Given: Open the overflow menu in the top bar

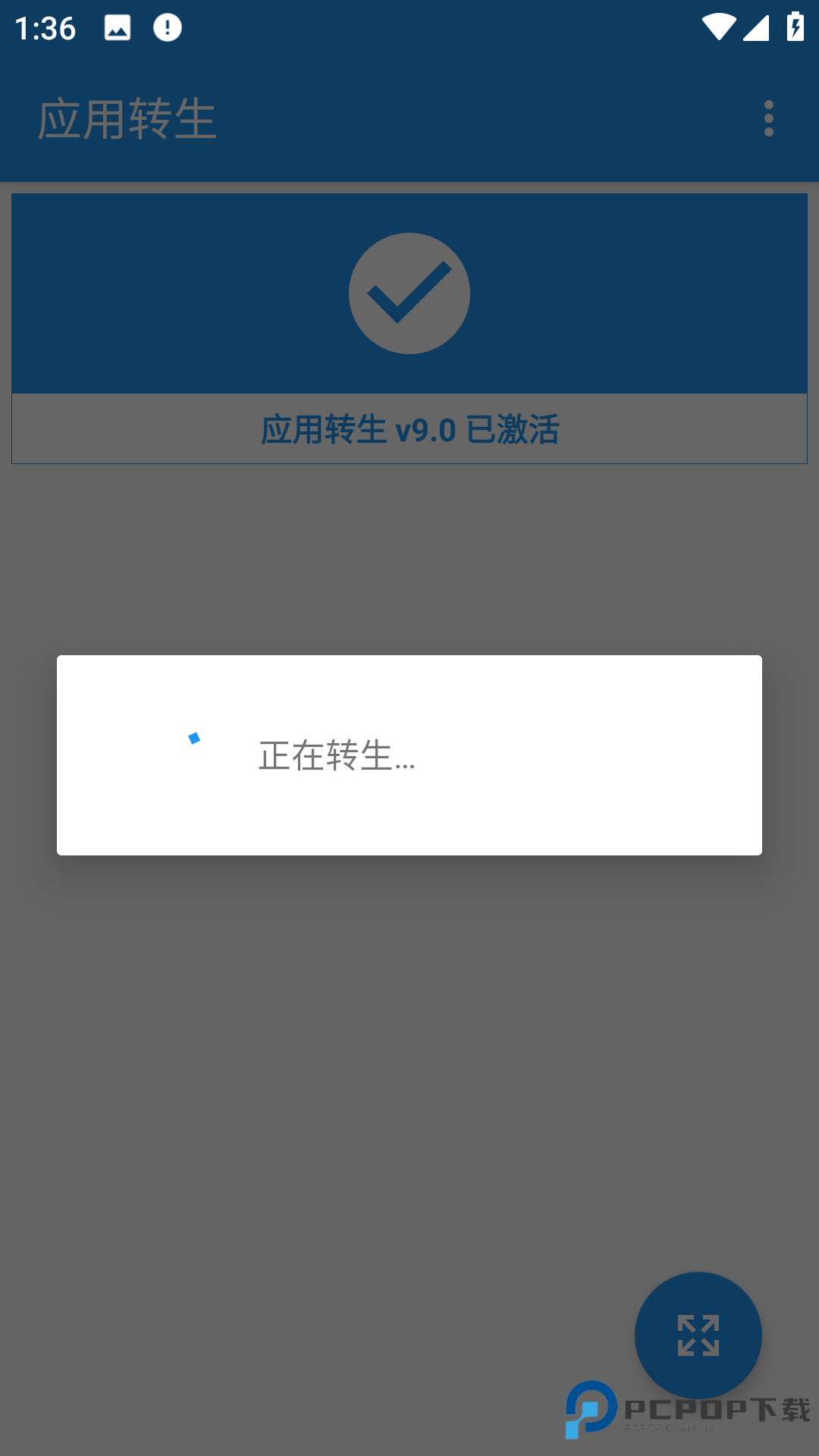Looking at the screenshot, I should [769, 118].
